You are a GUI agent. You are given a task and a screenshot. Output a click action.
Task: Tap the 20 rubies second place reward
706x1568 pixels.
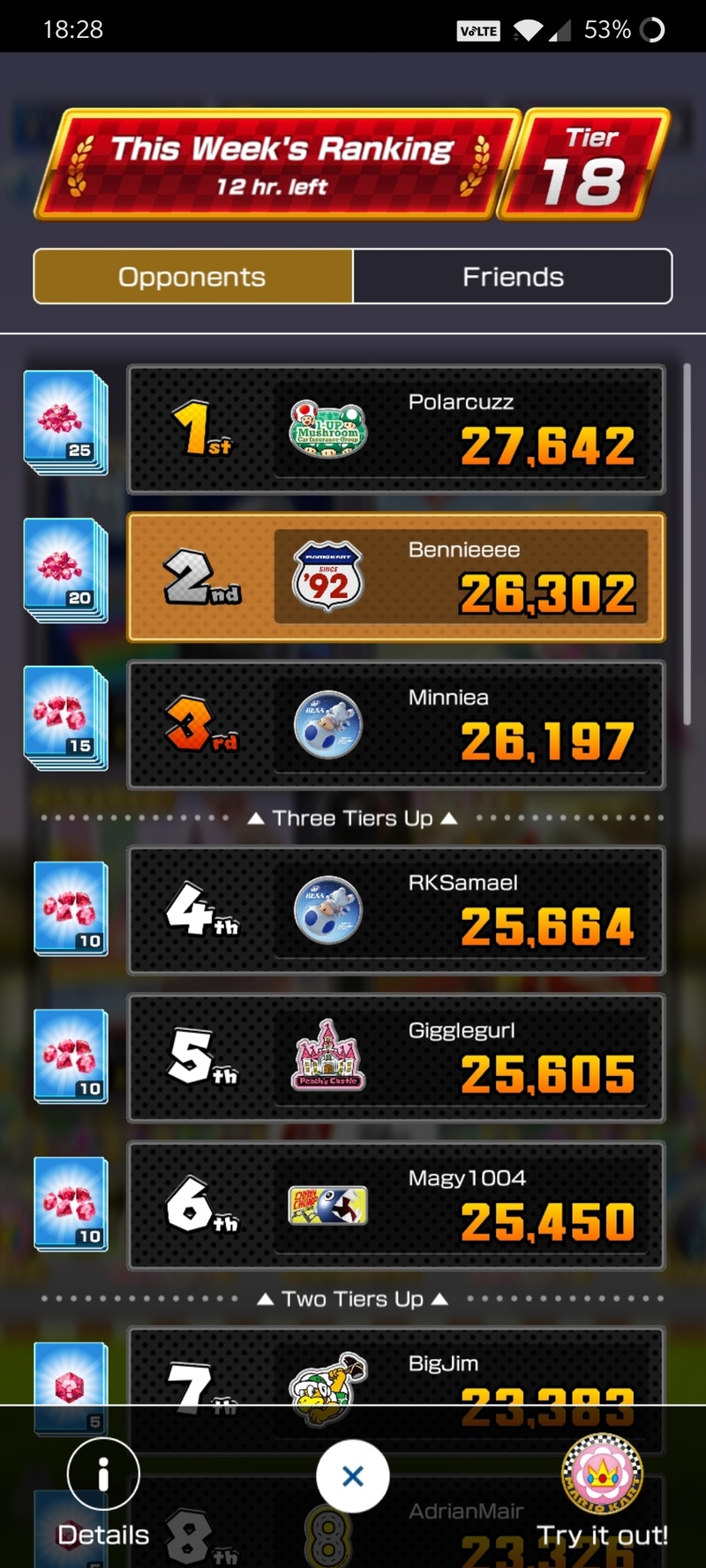pos(65,570)
